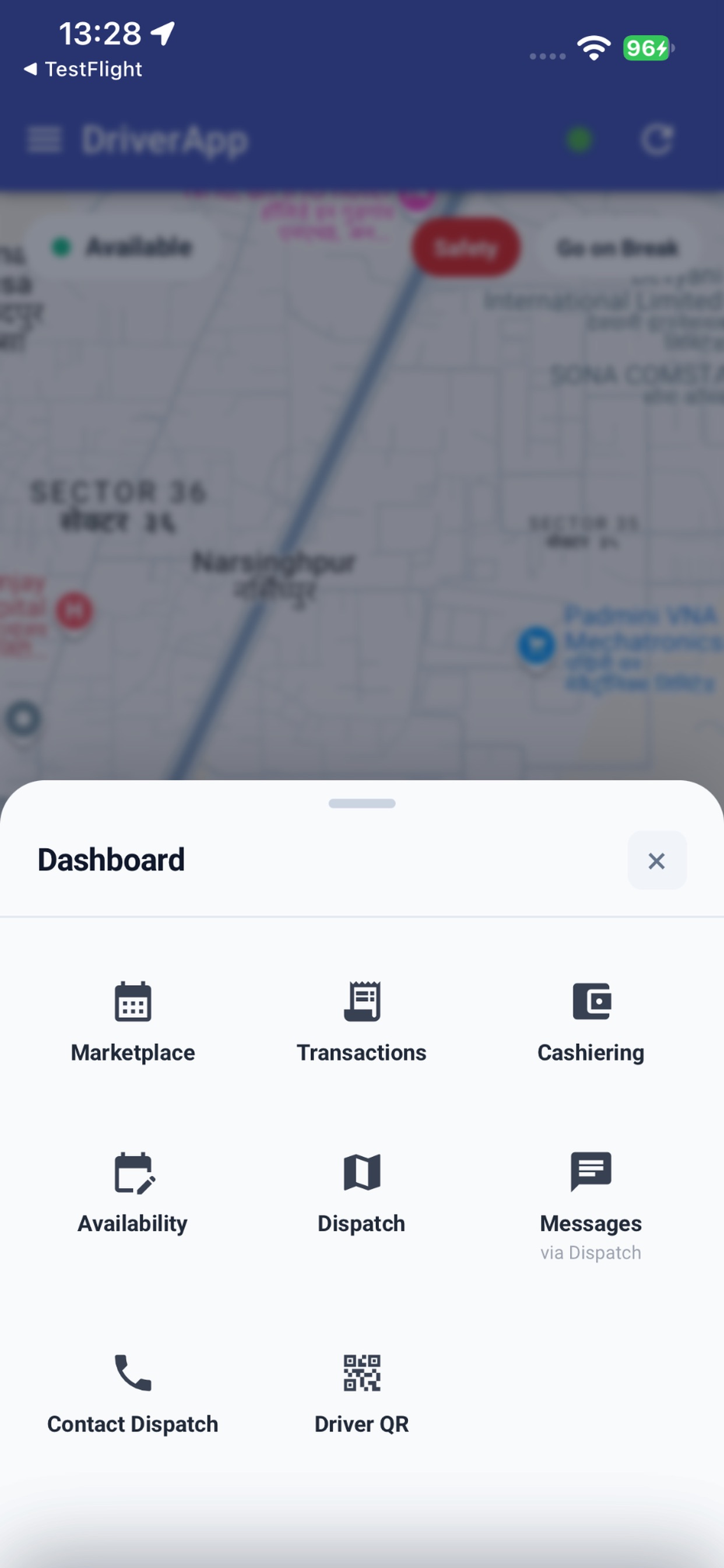724x1568 pixels.
Task: Return to TestFlight via status bar link
Action: [83, 69]
